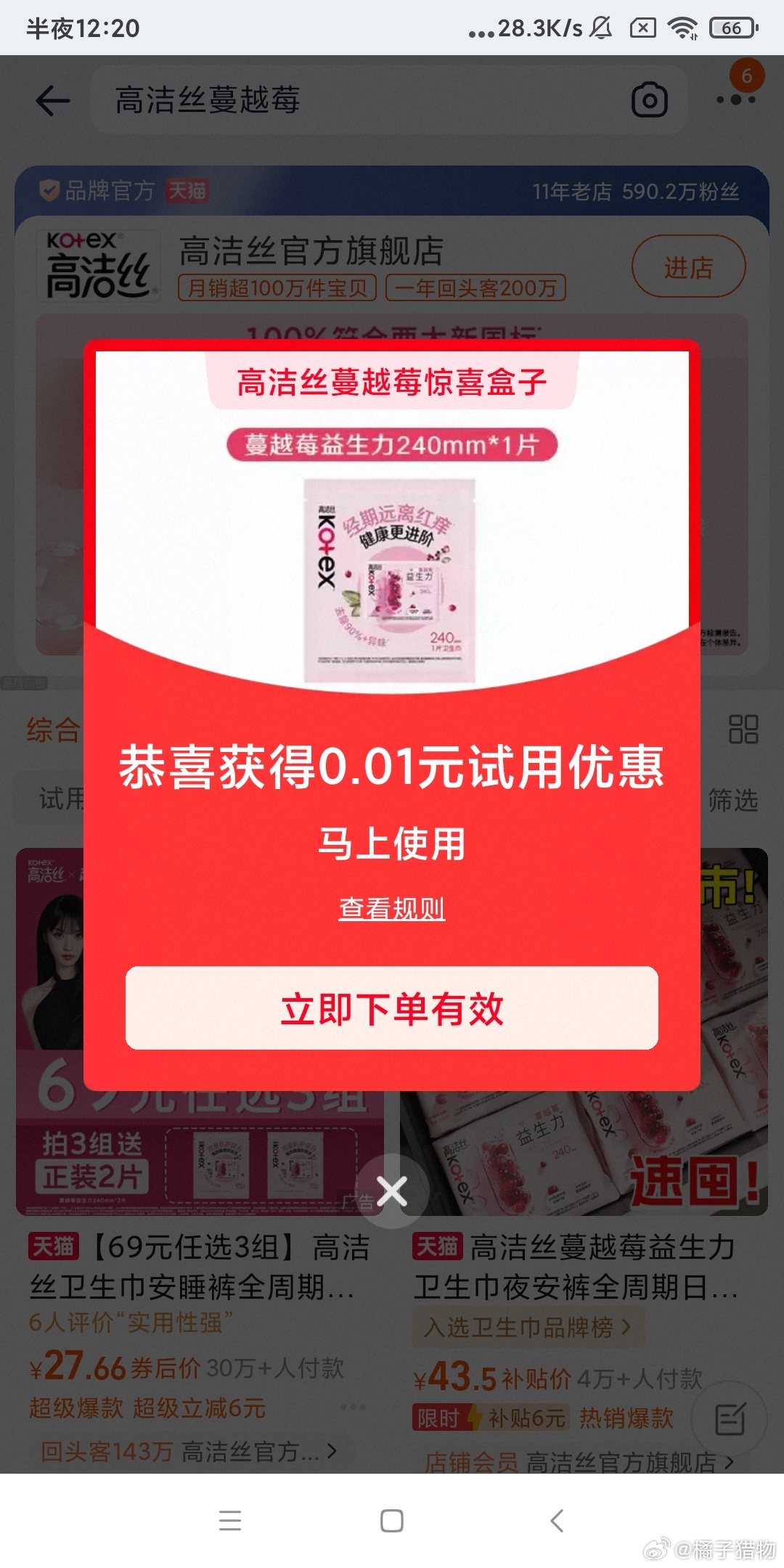Go back with the top-left arrow

(x=53, y=100)
